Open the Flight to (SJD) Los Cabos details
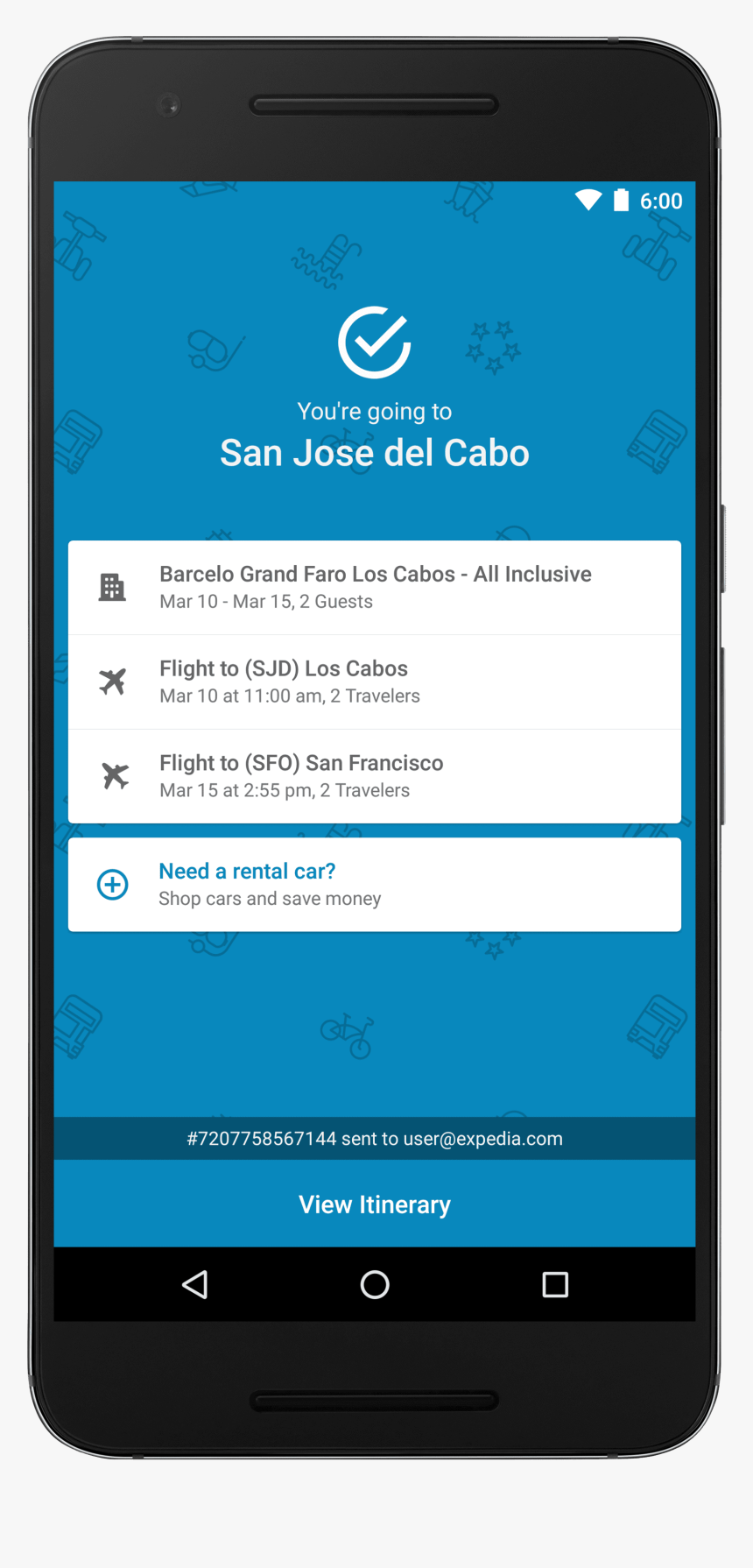Viewport: 753px width, 1568px height. [375, 682]
